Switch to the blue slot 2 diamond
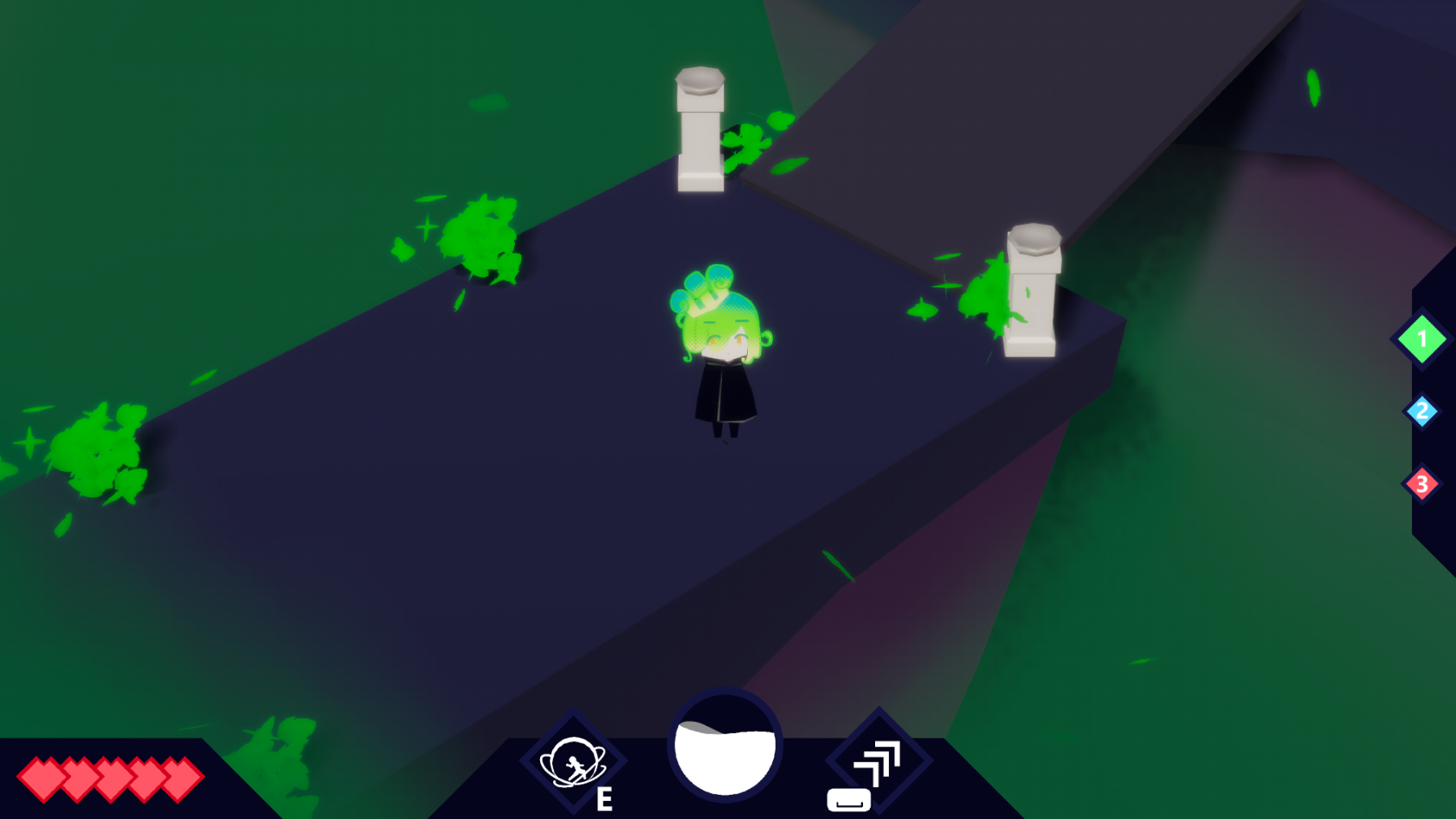 click(x=1421, y=411)
